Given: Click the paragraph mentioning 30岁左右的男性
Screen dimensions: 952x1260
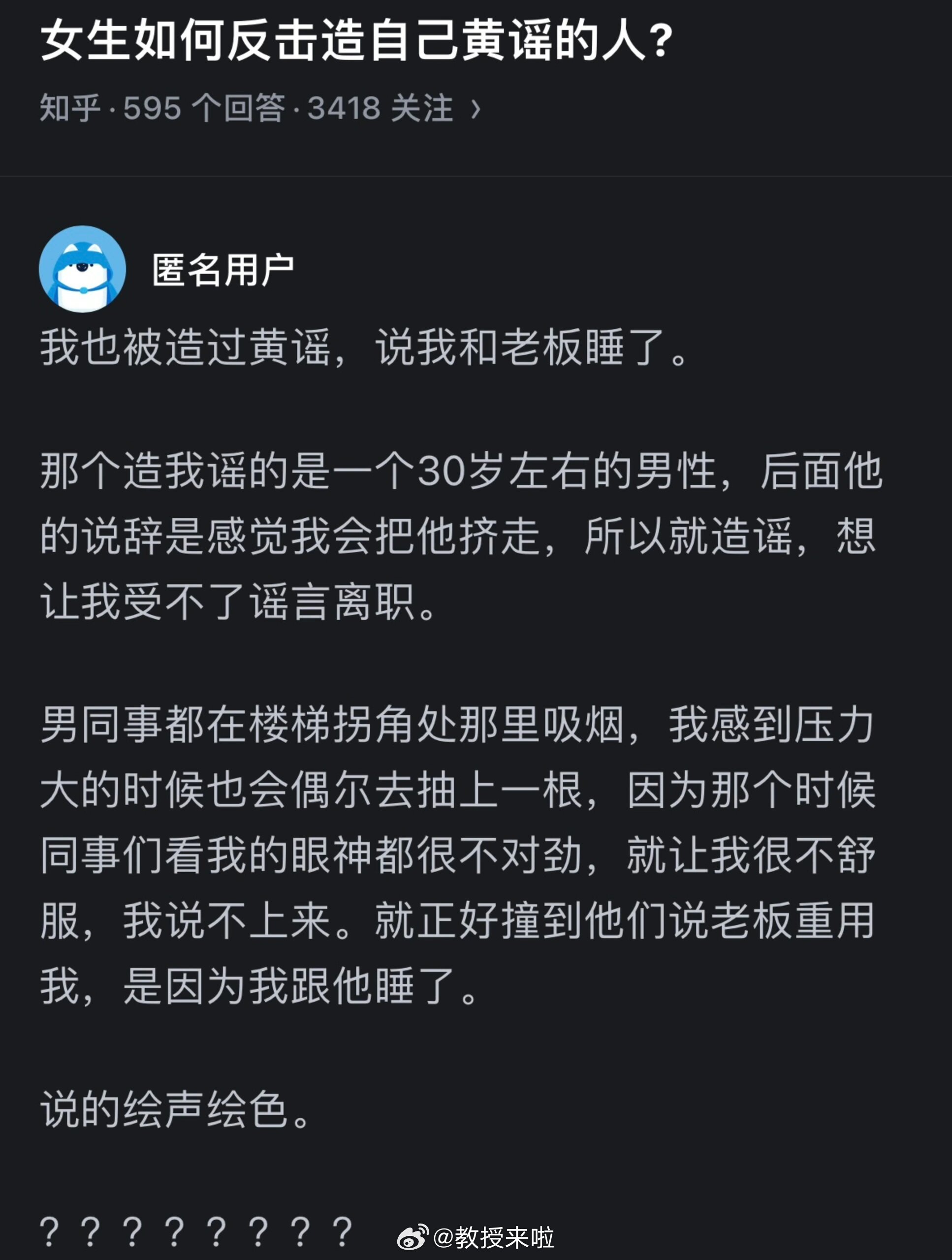Looking at the screenshot, I should [456, 513].
